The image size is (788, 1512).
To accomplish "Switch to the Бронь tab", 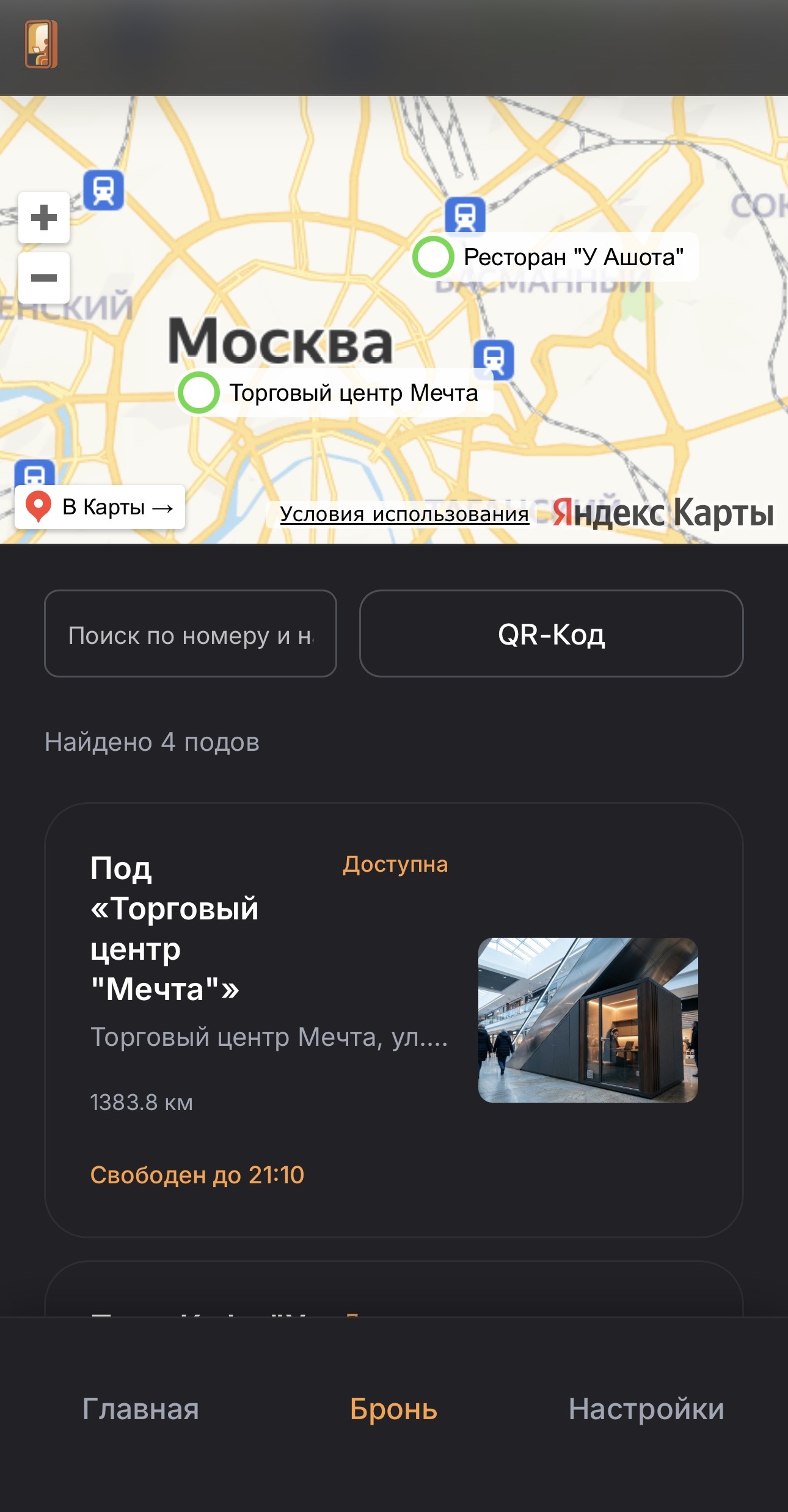I will pyautogui.click(x=393, y=1409).
